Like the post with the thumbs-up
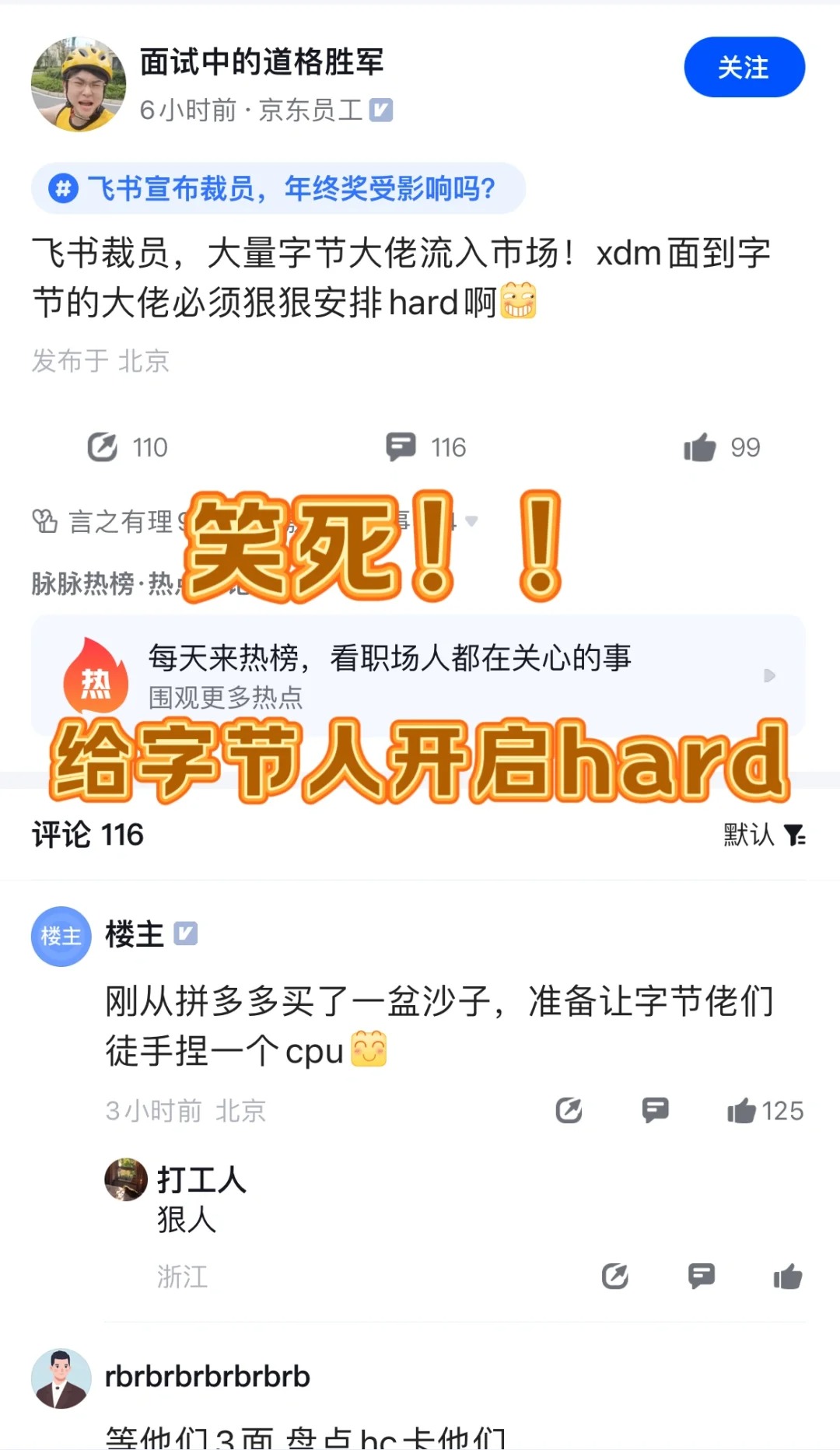Image resolution: width=840 pixels, height=1450 pixels. pos(701,447)
